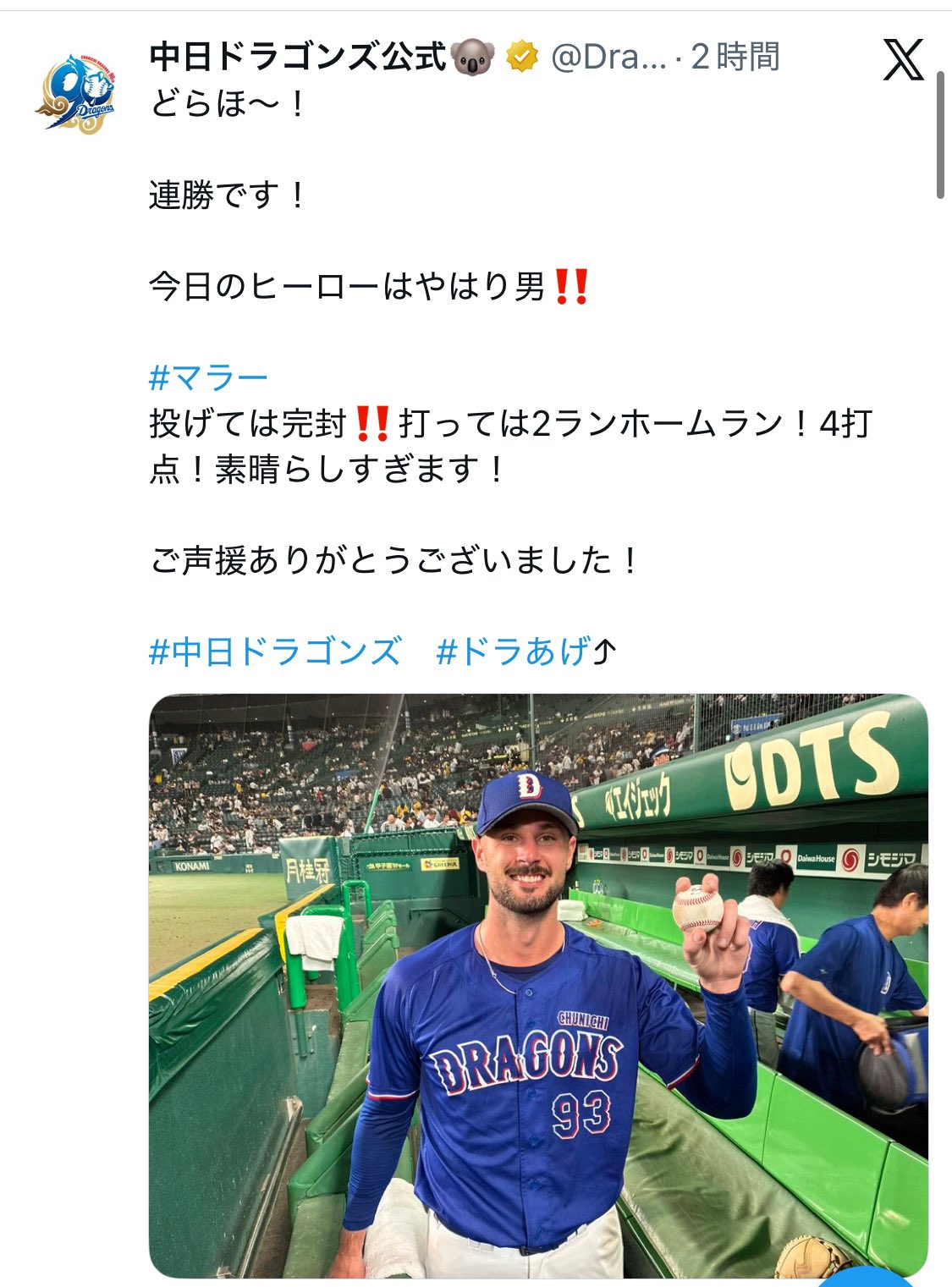Open the Chunichi Dragons profile avatar

click(x=76, y=93)
